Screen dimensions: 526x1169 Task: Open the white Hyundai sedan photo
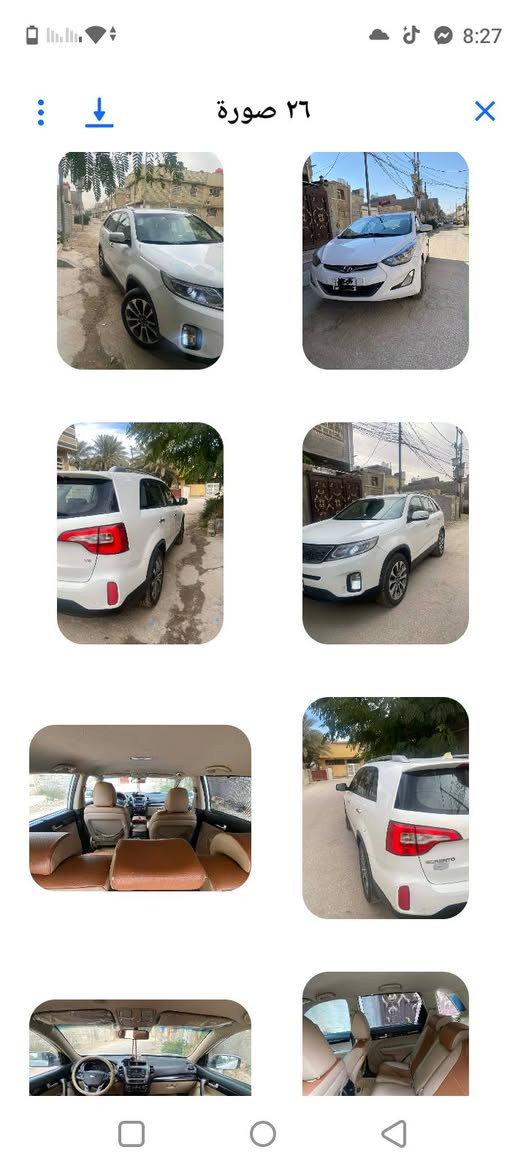pos(385,260)
